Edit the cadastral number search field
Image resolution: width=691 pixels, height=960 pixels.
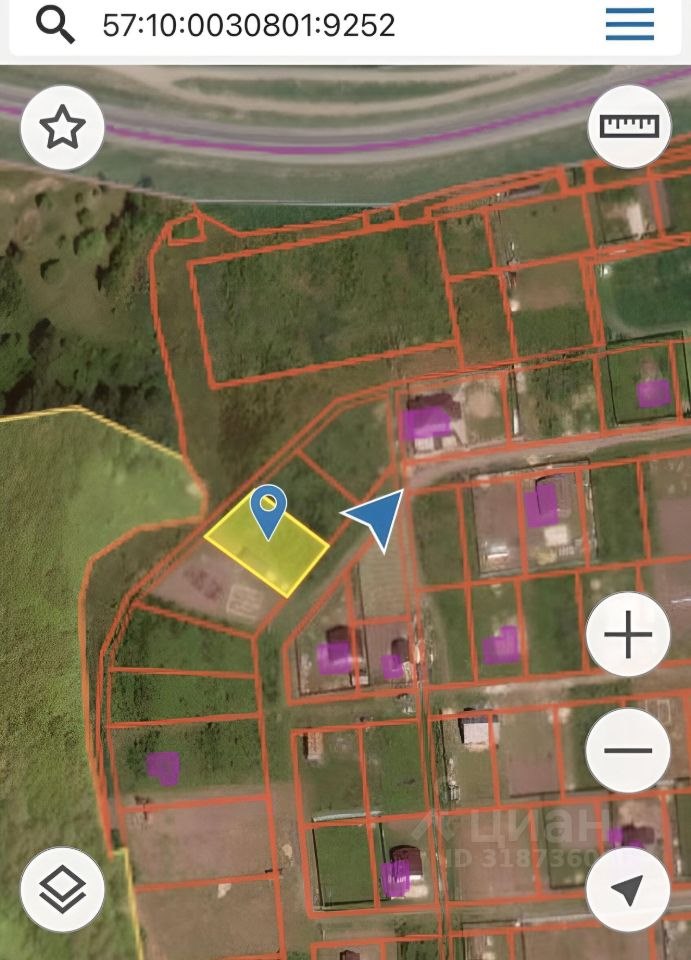pos(300,25)
